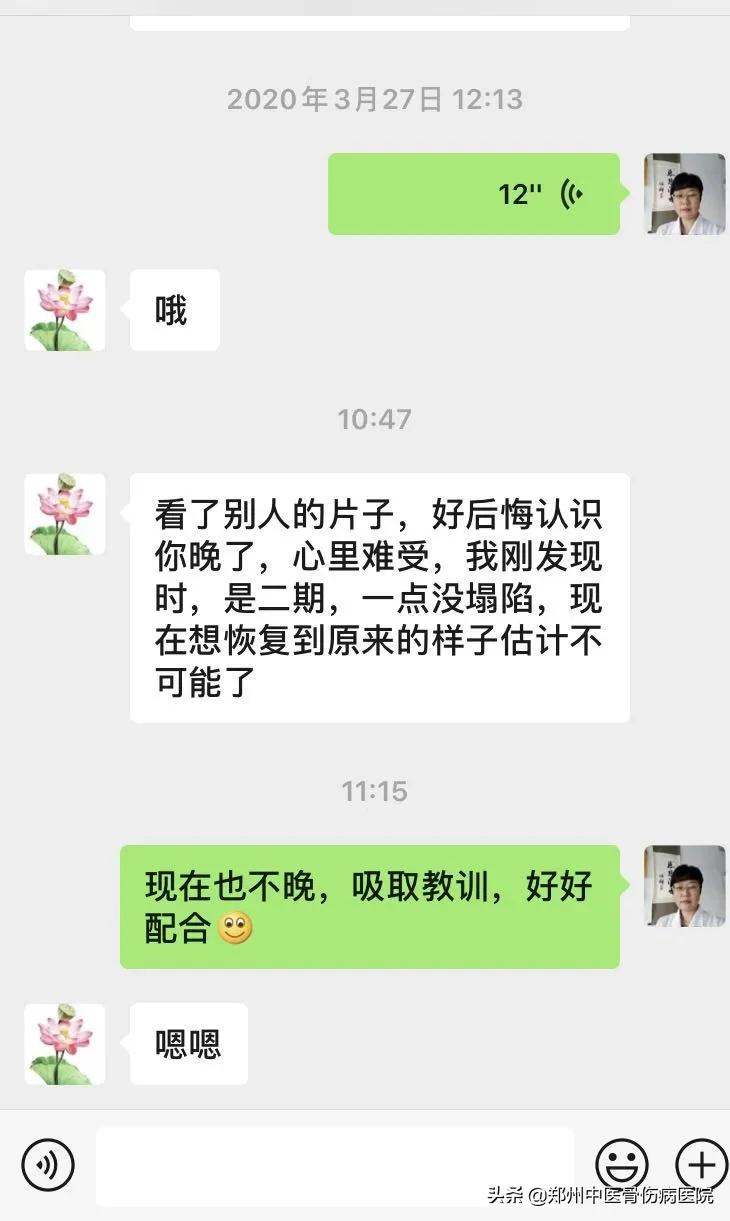730x1221 pixels.
Task: Tap the lotus flower contact avatar
Action: (64, 514)
